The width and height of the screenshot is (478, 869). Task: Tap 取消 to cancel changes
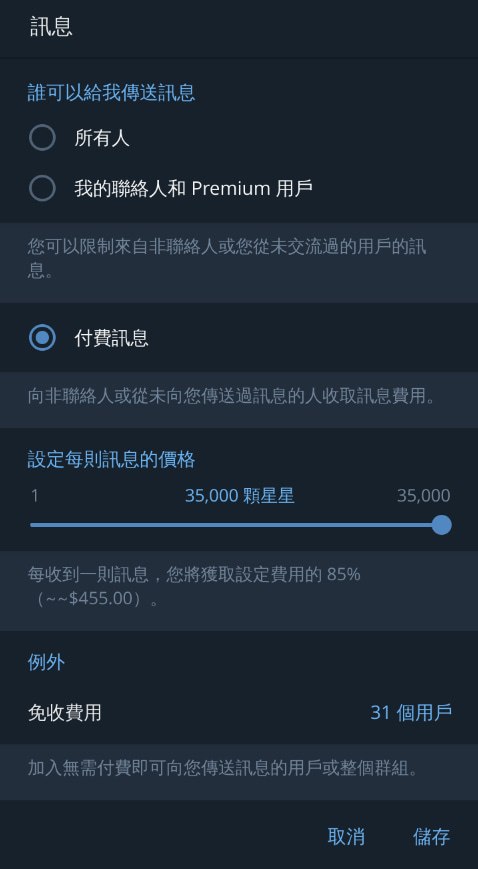346,836
